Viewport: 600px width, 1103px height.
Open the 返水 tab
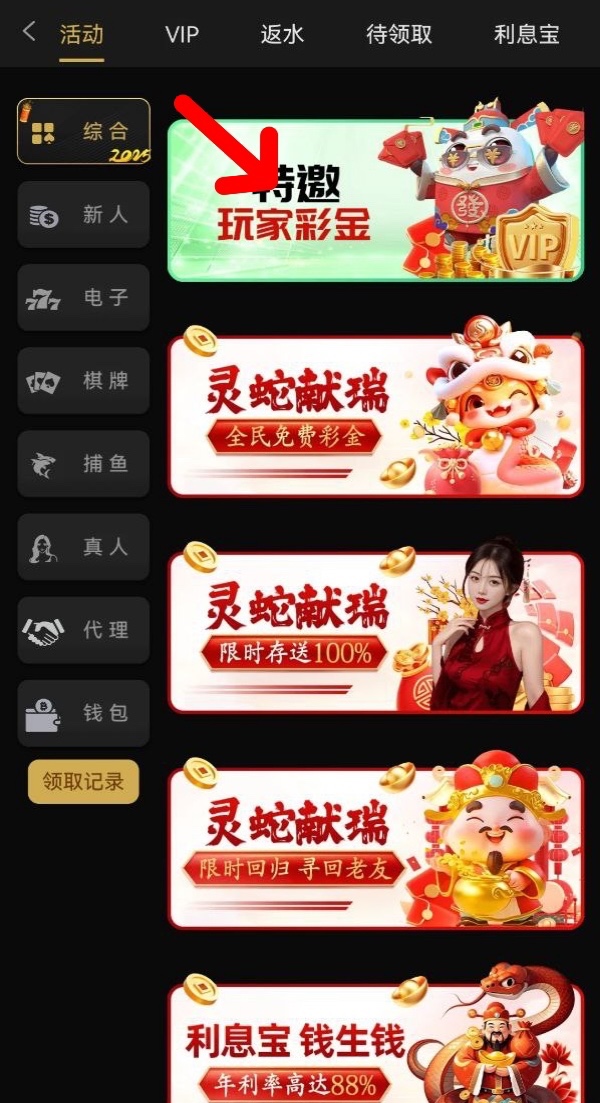tap(282, 34)
